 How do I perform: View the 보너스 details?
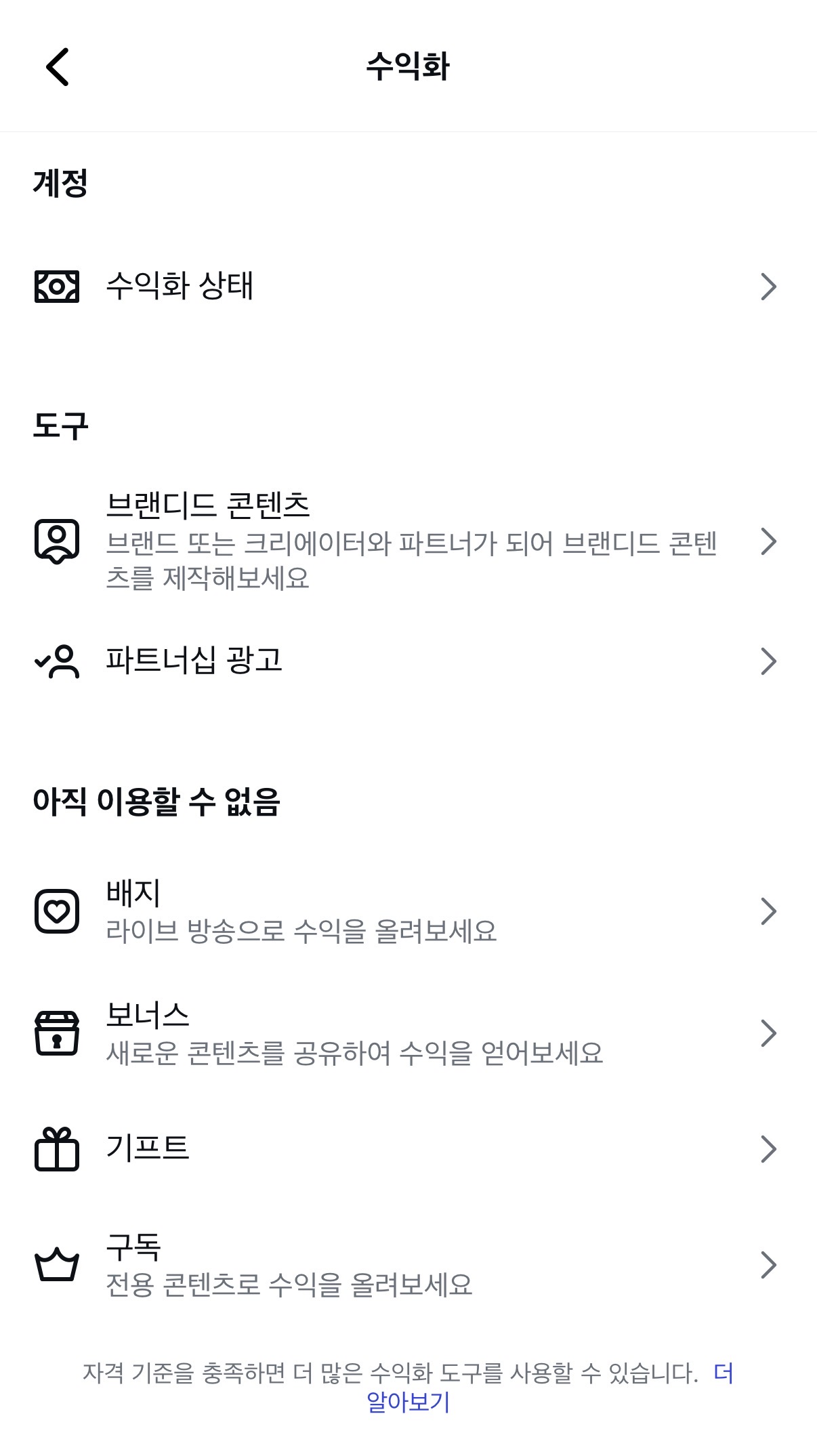406,1033
